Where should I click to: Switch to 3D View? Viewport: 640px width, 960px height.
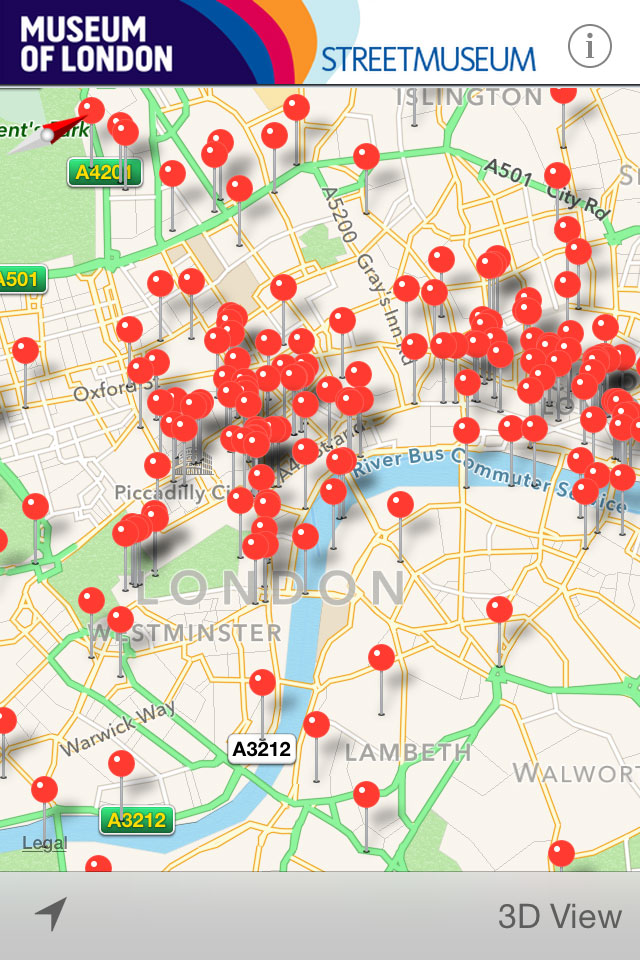tap(559, 916)
